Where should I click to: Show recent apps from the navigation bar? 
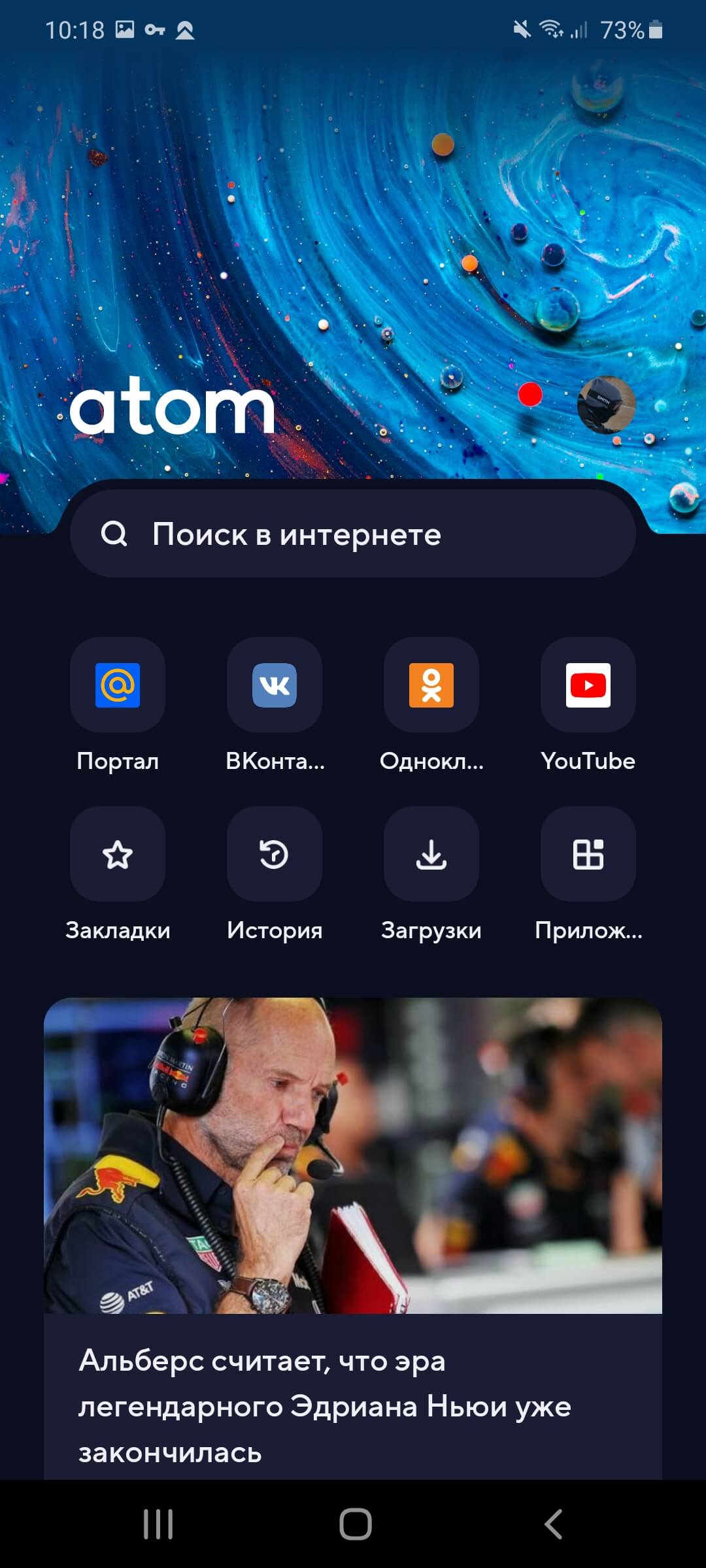pyautogui.click(x=158, y=1524)
